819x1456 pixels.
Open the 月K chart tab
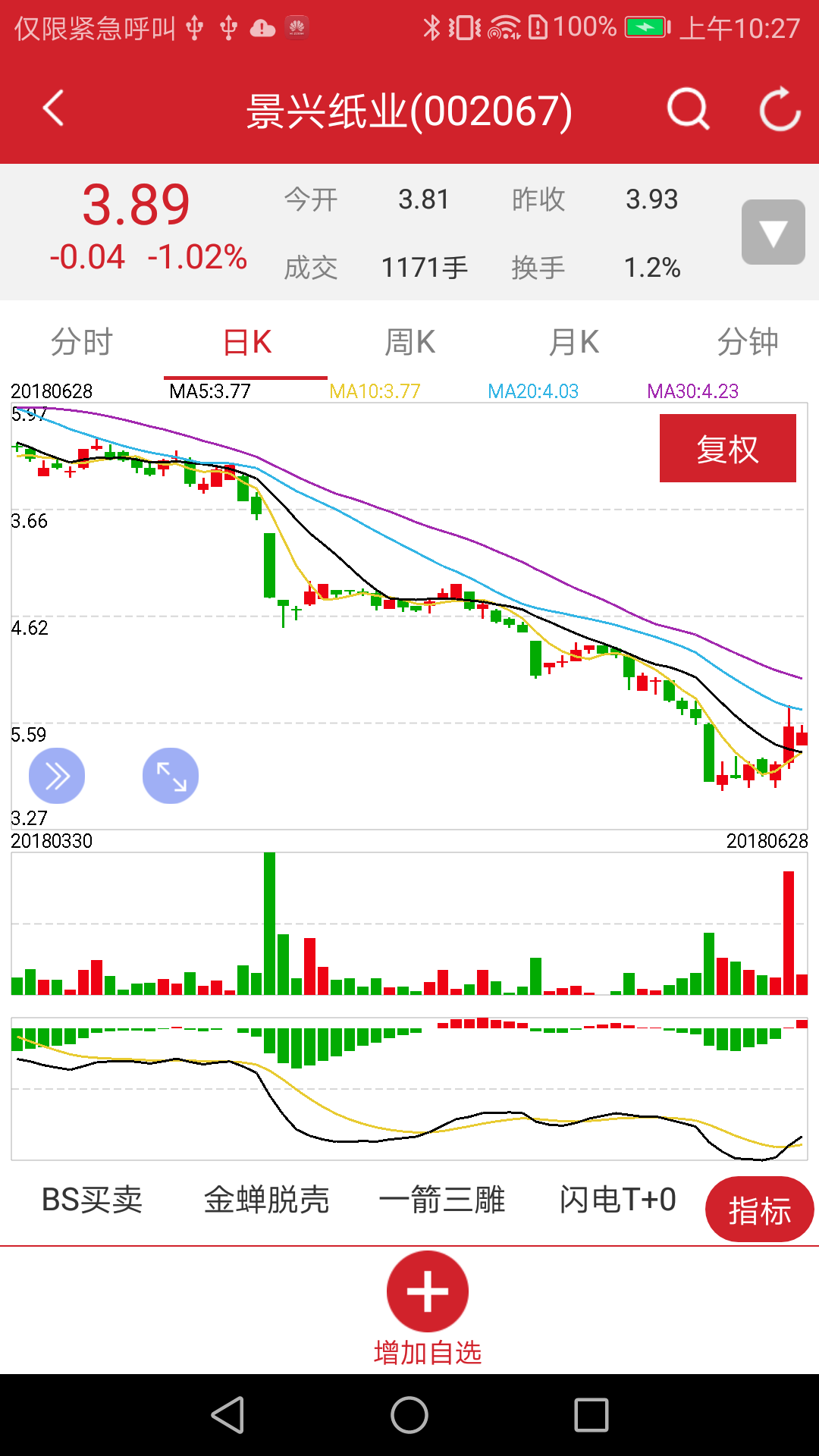[574, 342]
